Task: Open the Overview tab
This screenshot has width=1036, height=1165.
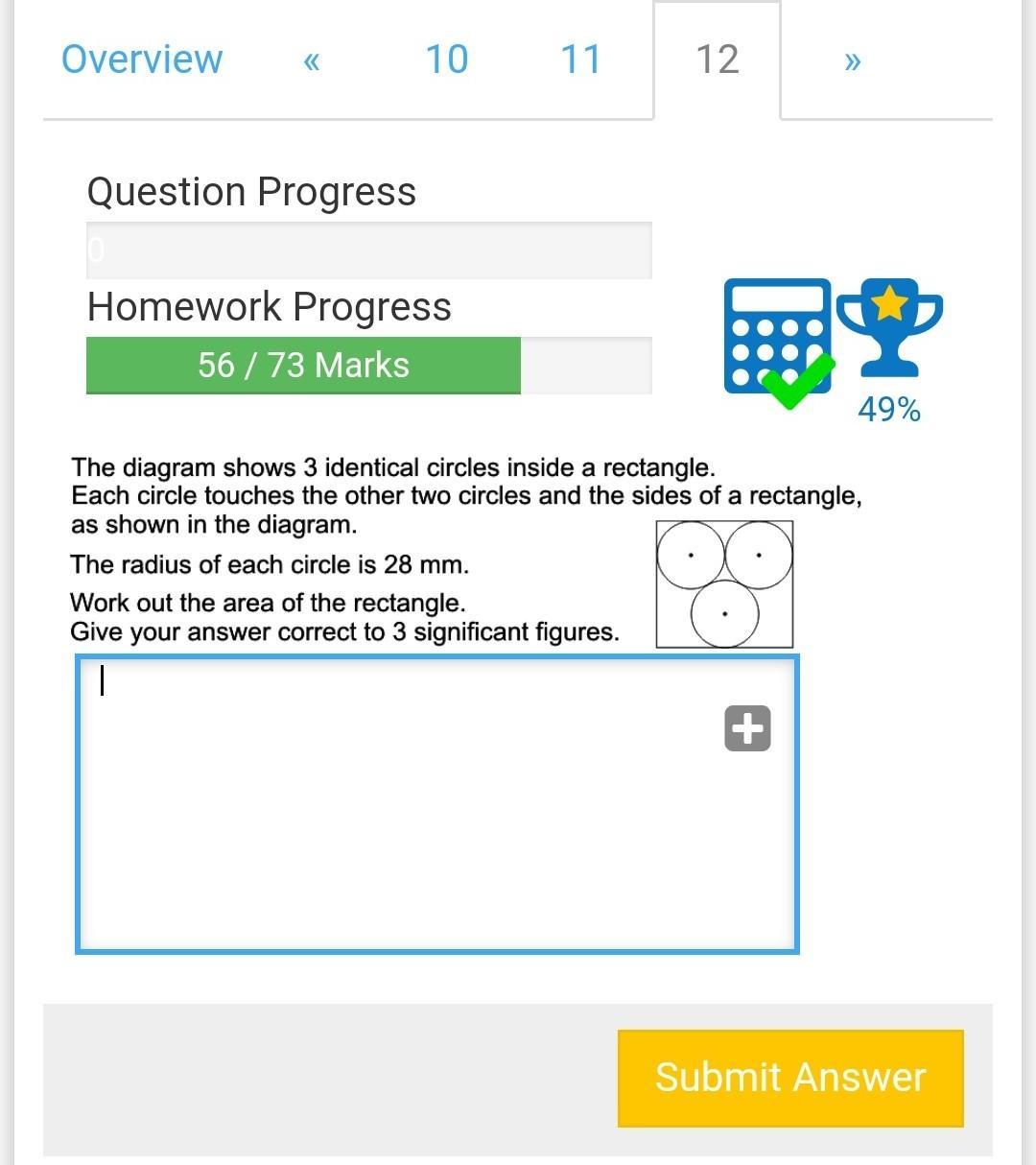Action: [x=142, y=59]
